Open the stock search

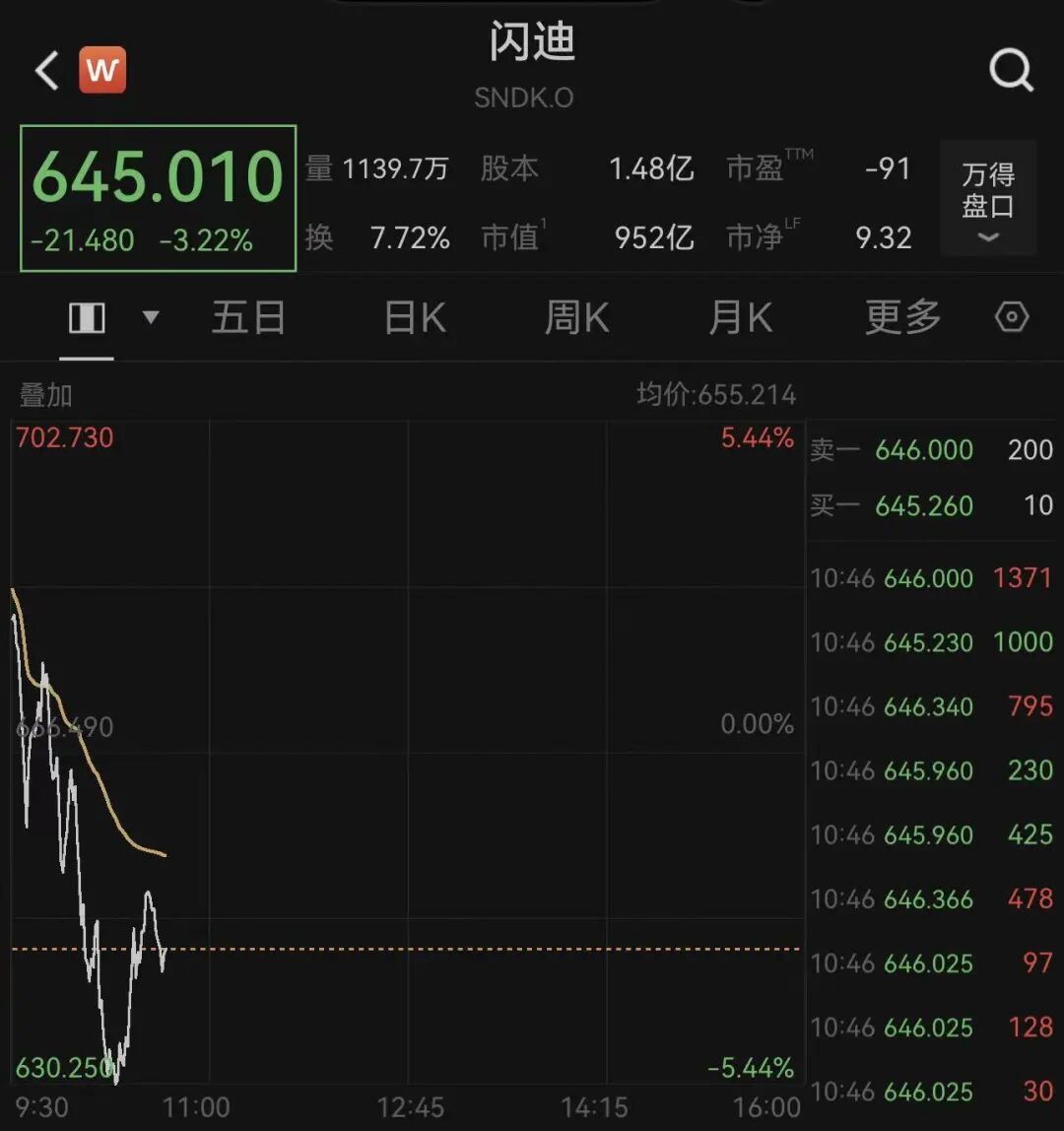pos(1011,71)
